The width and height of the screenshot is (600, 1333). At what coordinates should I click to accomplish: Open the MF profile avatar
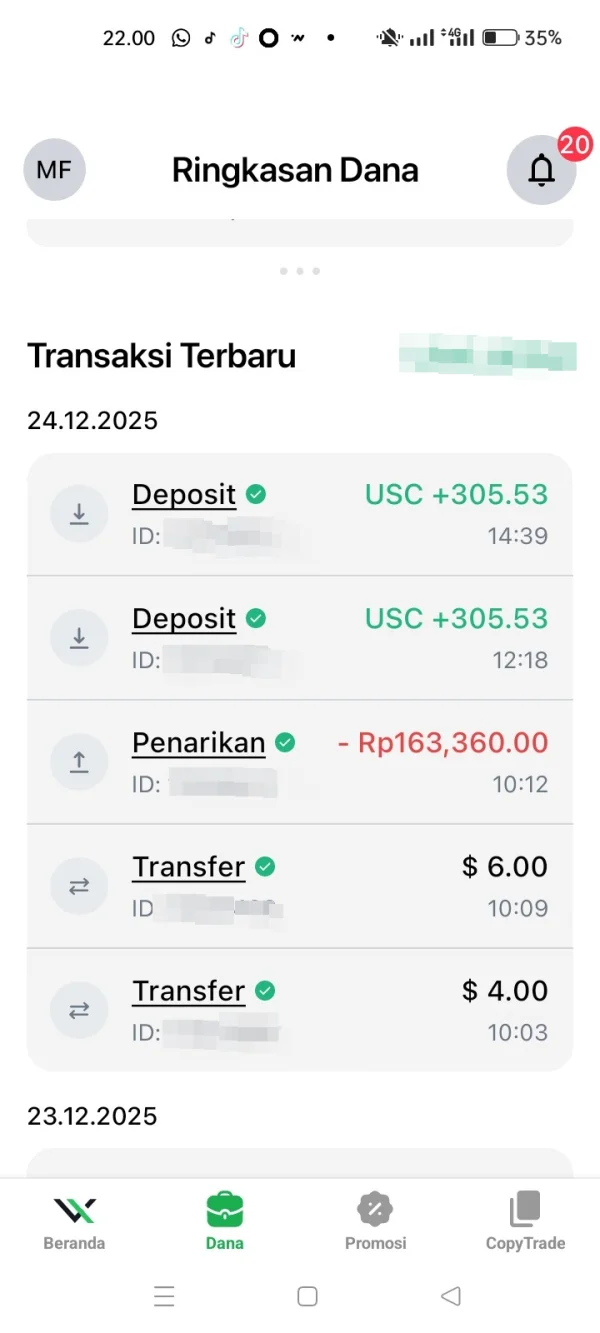point(54,170)
